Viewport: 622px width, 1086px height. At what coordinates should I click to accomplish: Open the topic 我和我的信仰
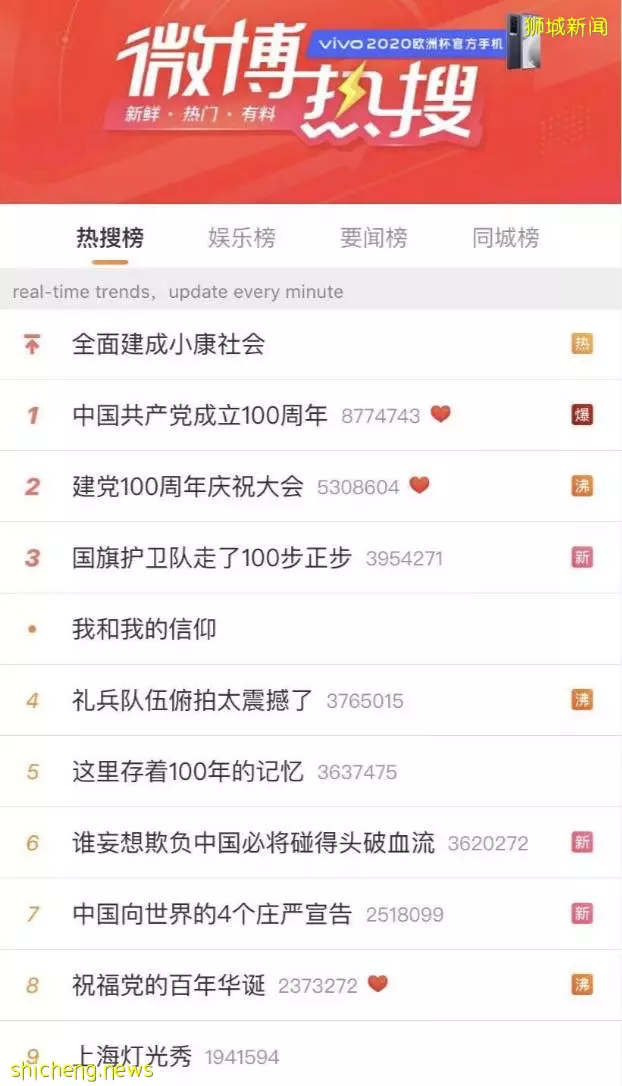click(311, 629)
